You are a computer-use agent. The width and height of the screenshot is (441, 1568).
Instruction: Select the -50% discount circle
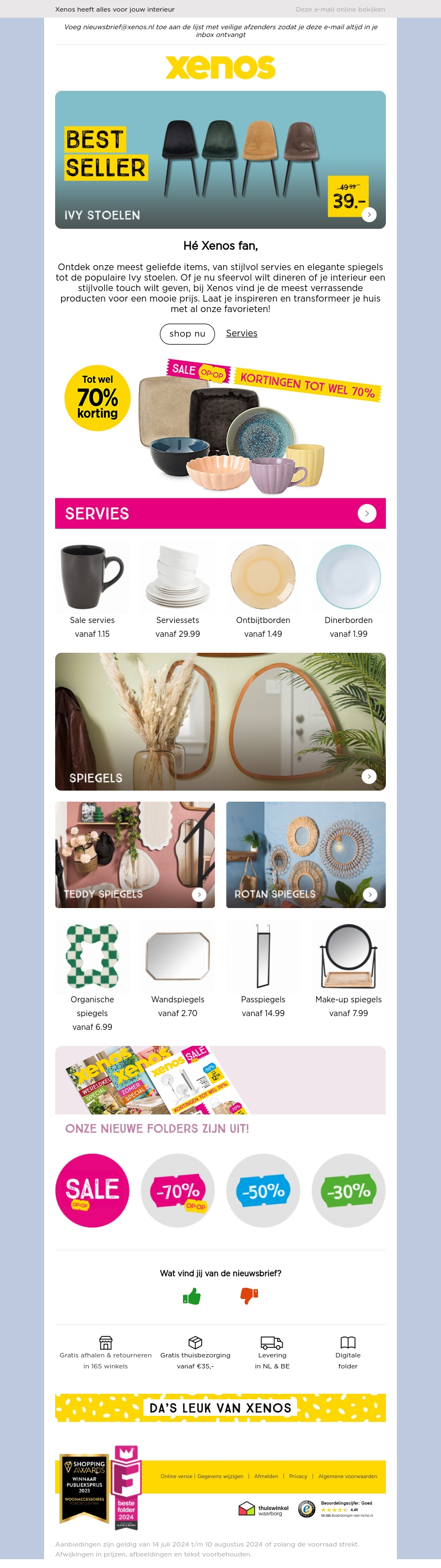click(x=263, y=1190)
